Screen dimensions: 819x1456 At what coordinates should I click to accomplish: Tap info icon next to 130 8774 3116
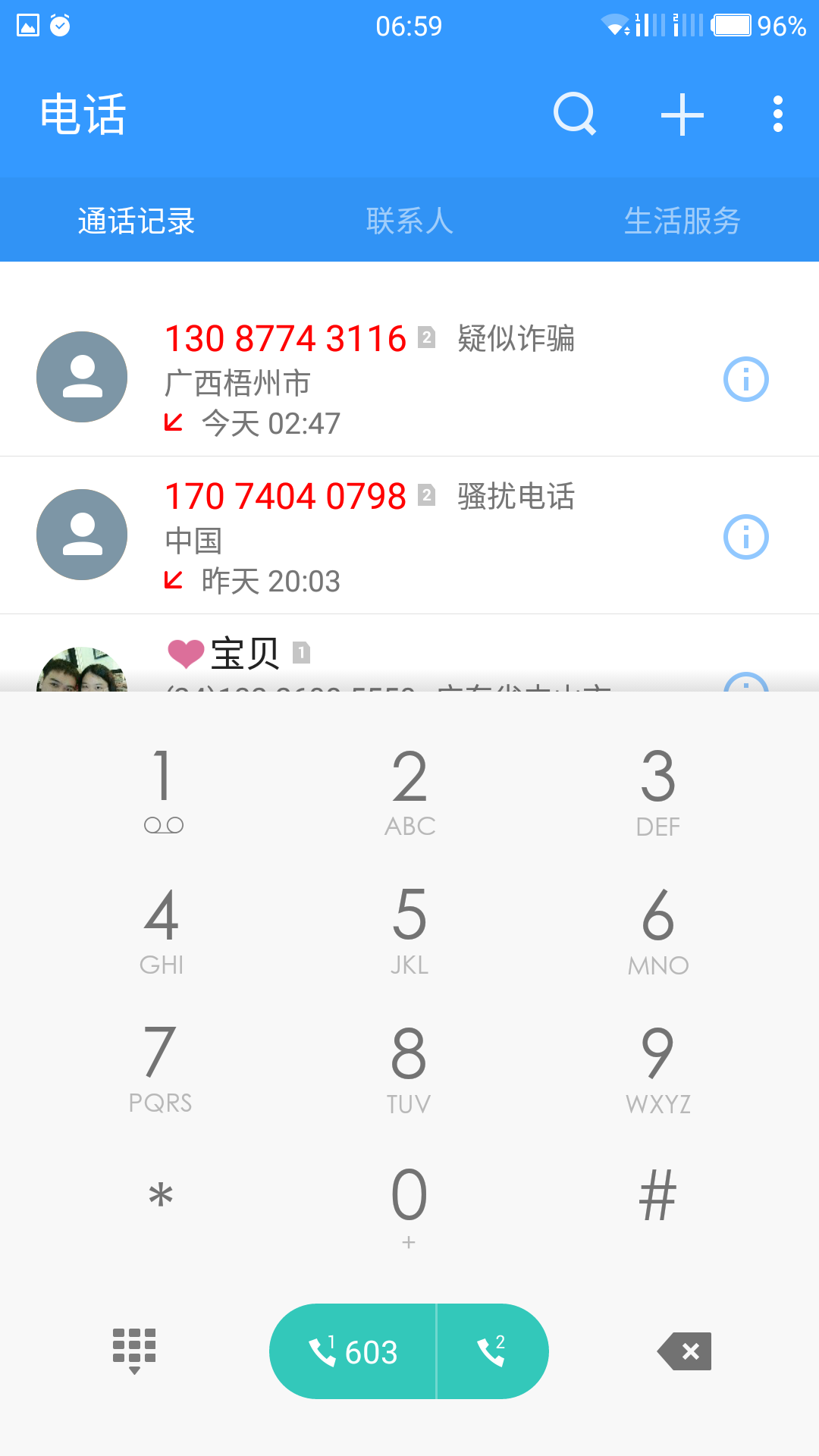[x=745, y=378]
